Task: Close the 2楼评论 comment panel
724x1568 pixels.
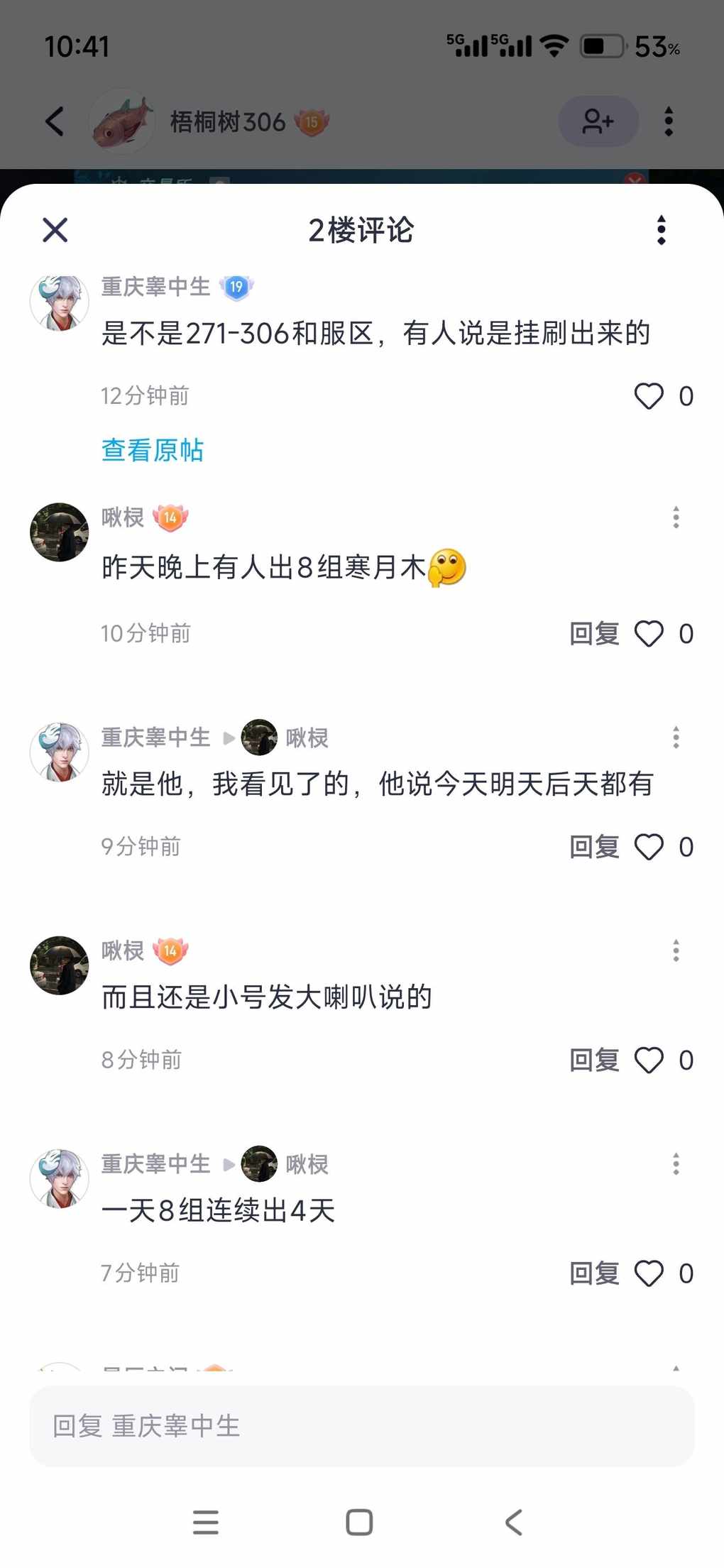Action: (x=55, y=230)
